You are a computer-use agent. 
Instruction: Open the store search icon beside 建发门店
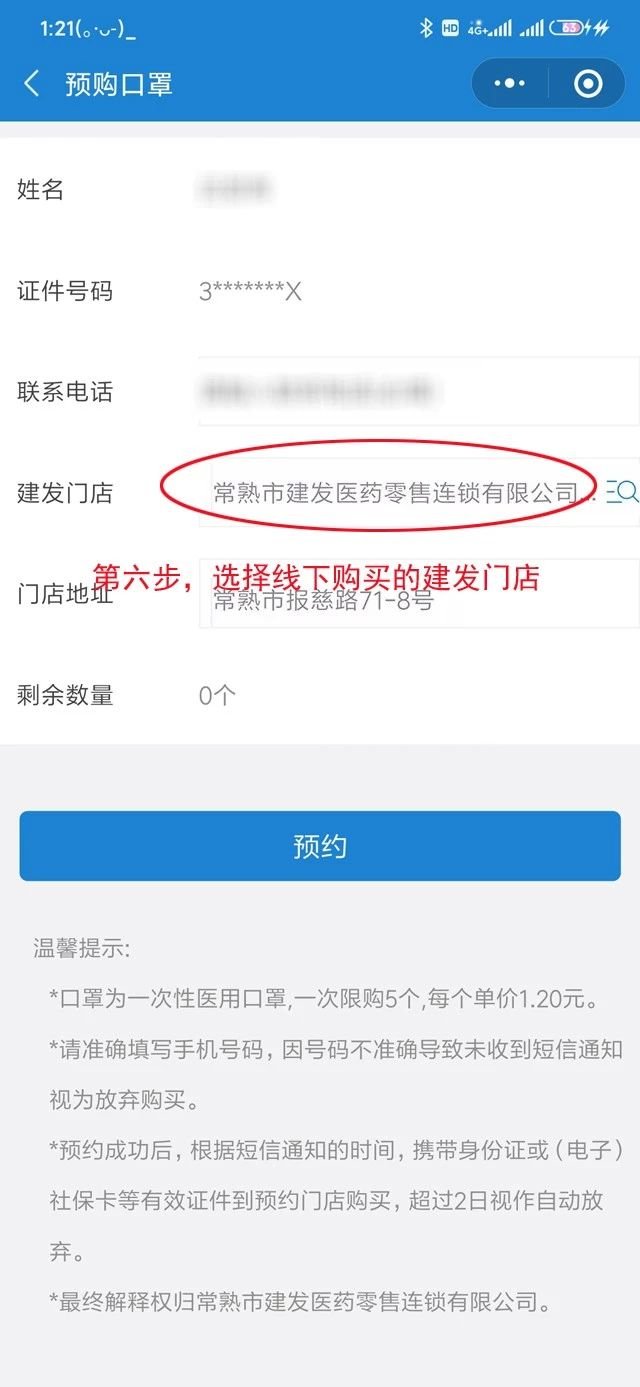point(622,491)
